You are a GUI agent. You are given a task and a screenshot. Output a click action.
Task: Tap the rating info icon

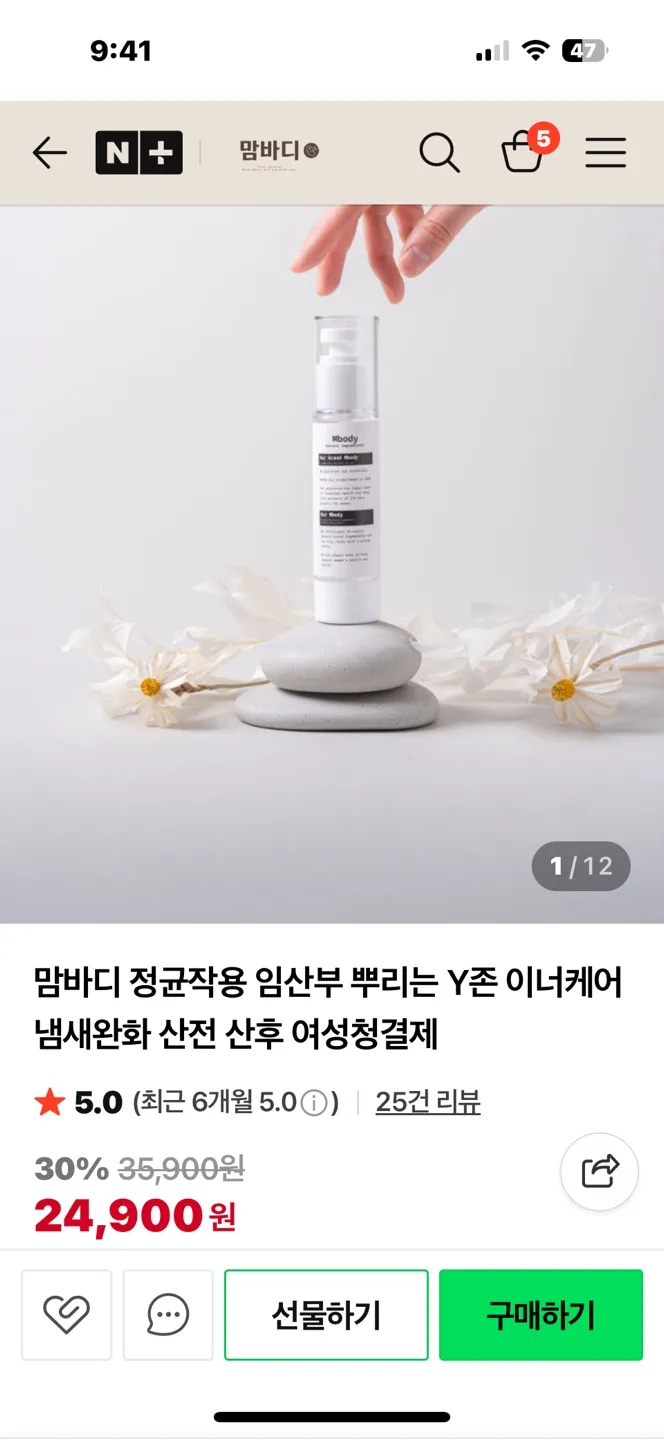pyautogui.click(x=315, y=1103)
